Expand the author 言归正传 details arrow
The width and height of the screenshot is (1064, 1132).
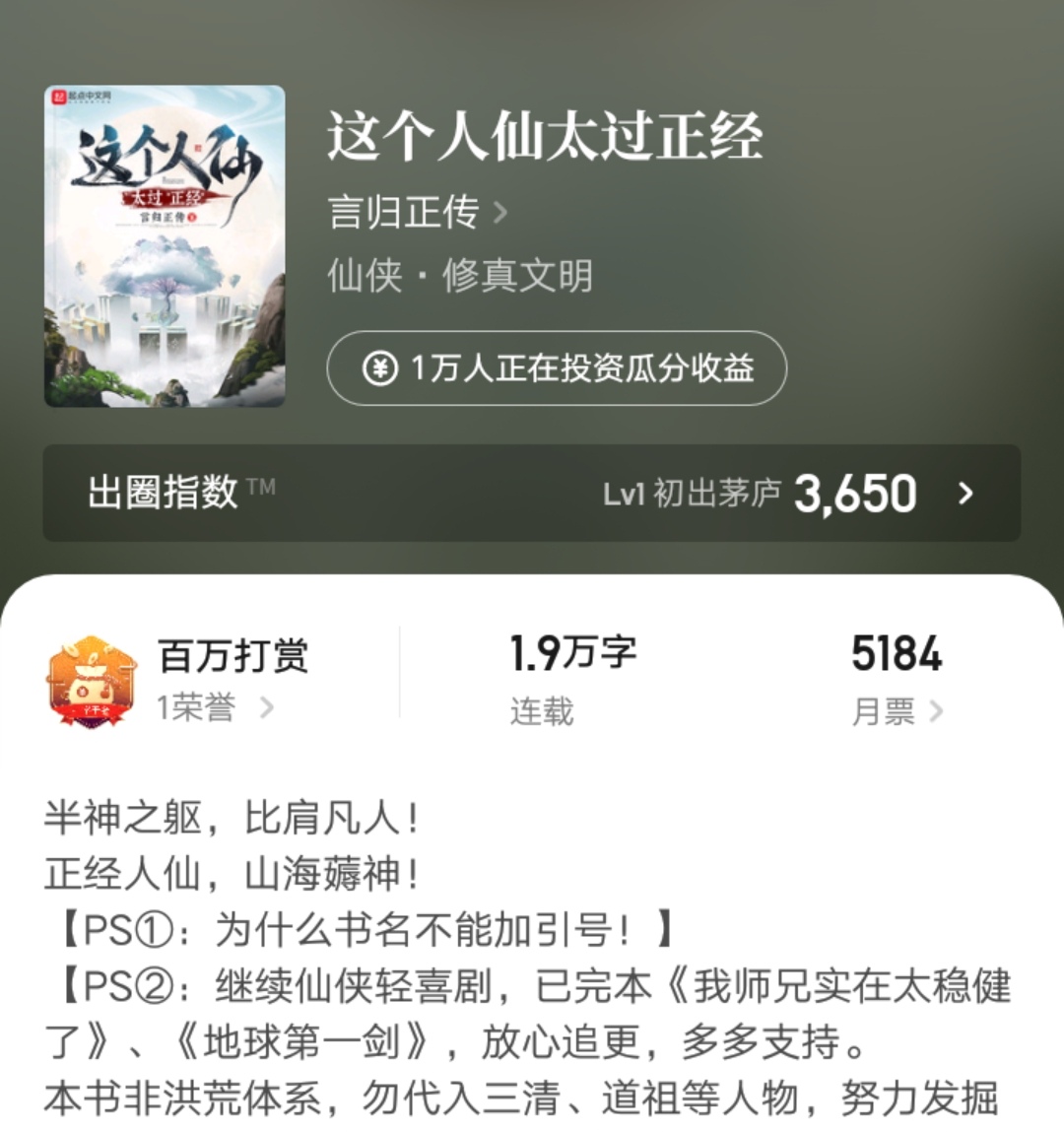[500, 213]
